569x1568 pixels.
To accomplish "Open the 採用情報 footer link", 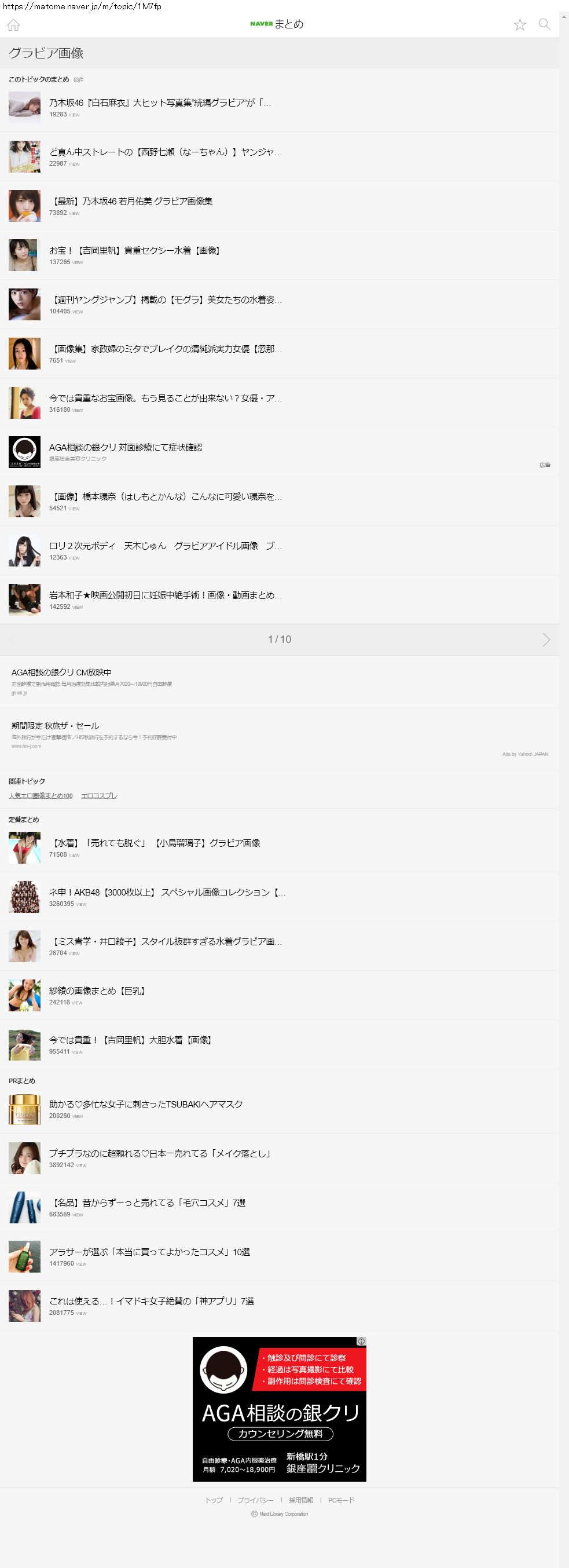I will (x=300, y=1500).
